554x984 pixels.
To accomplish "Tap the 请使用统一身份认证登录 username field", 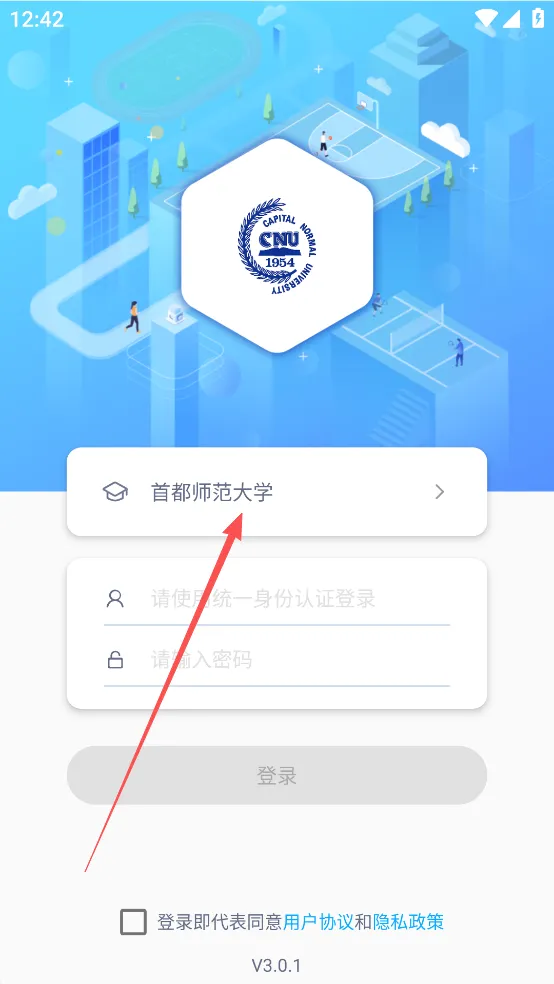I will [277, 598].
